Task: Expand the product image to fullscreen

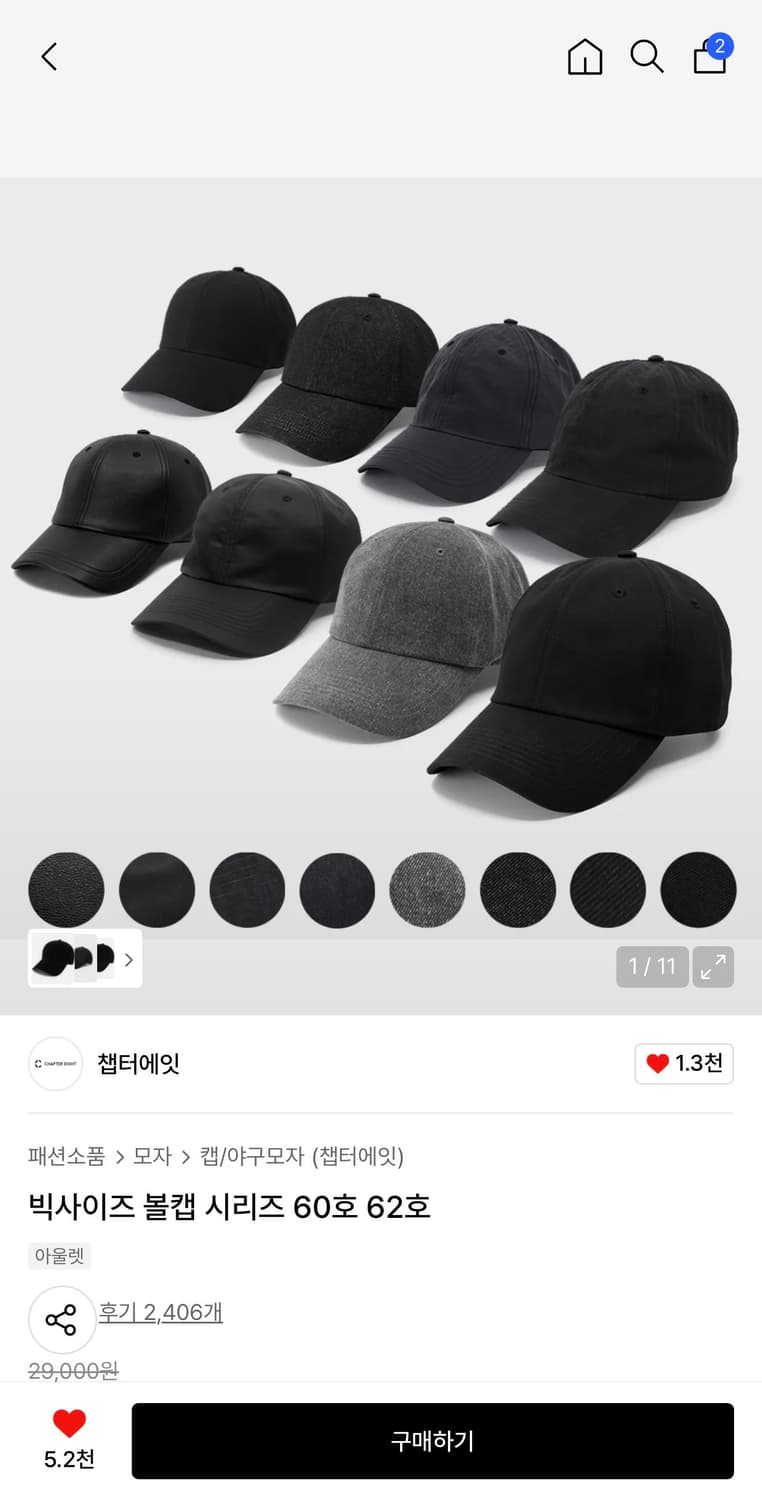Action: coord(713,967)
